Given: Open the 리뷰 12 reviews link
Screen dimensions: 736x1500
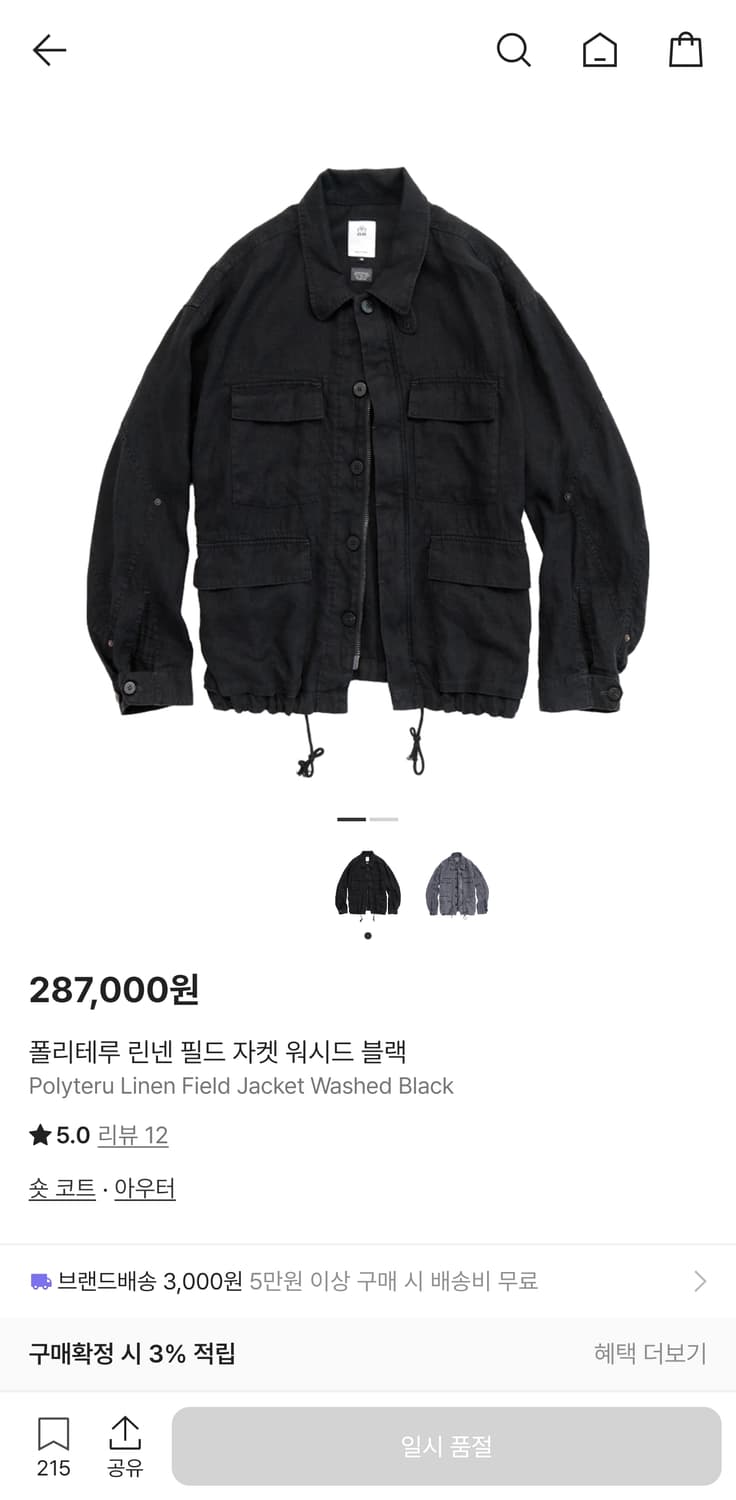Looking at the screenshot, I should [133, 1135].
